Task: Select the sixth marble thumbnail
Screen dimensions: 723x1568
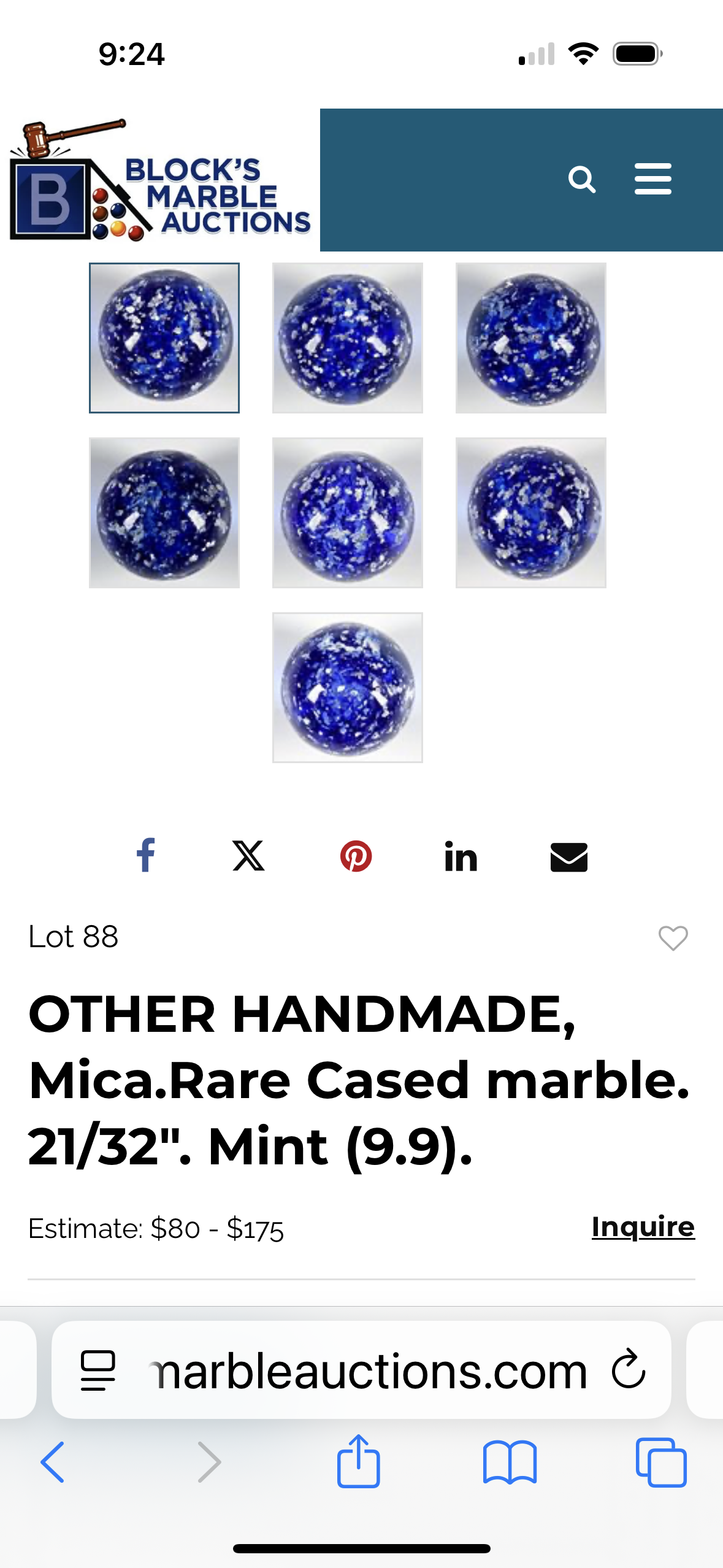Action: click(531, 513)
